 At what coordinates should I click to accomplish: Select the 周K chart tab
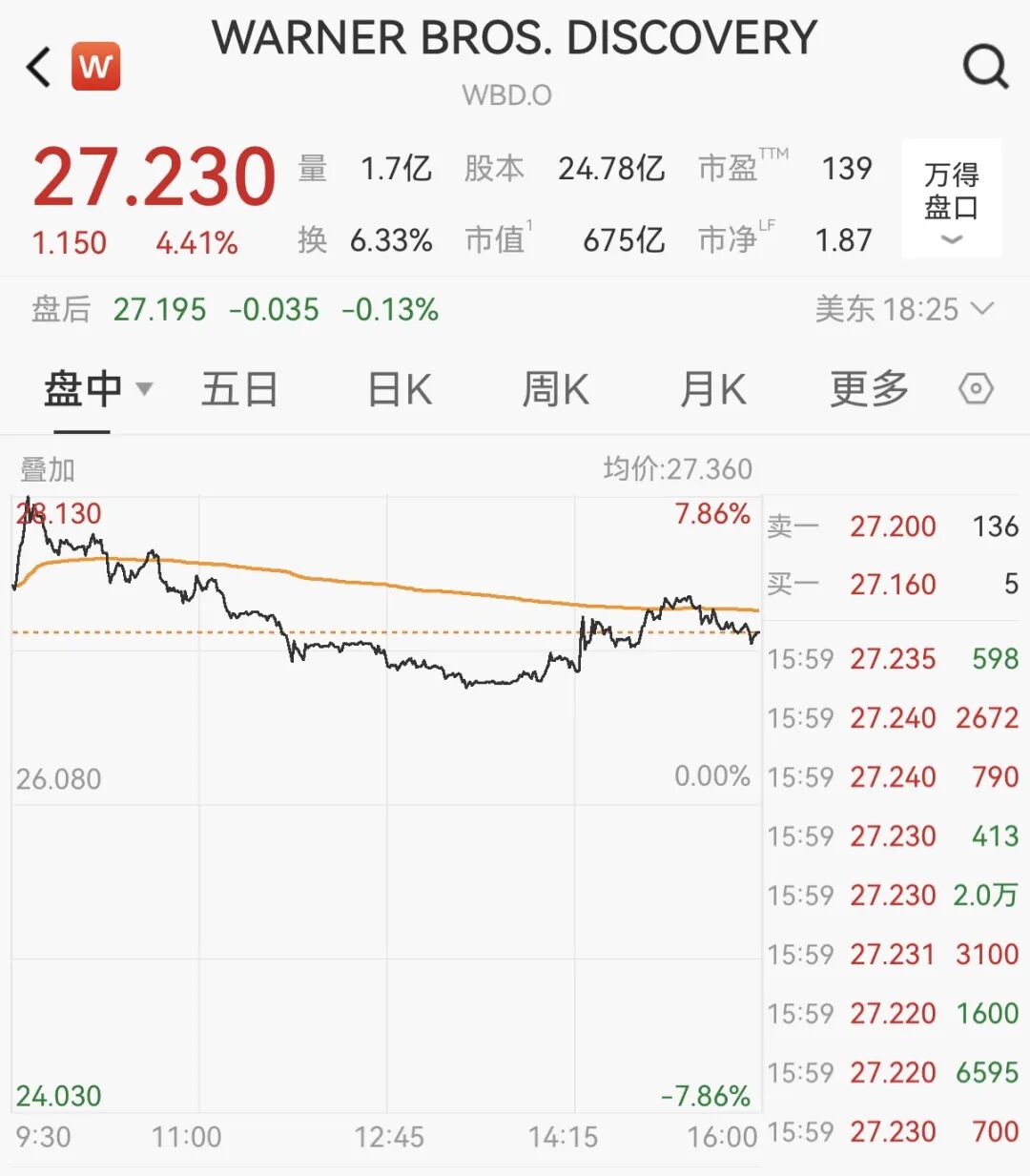[x=555, y=389]
